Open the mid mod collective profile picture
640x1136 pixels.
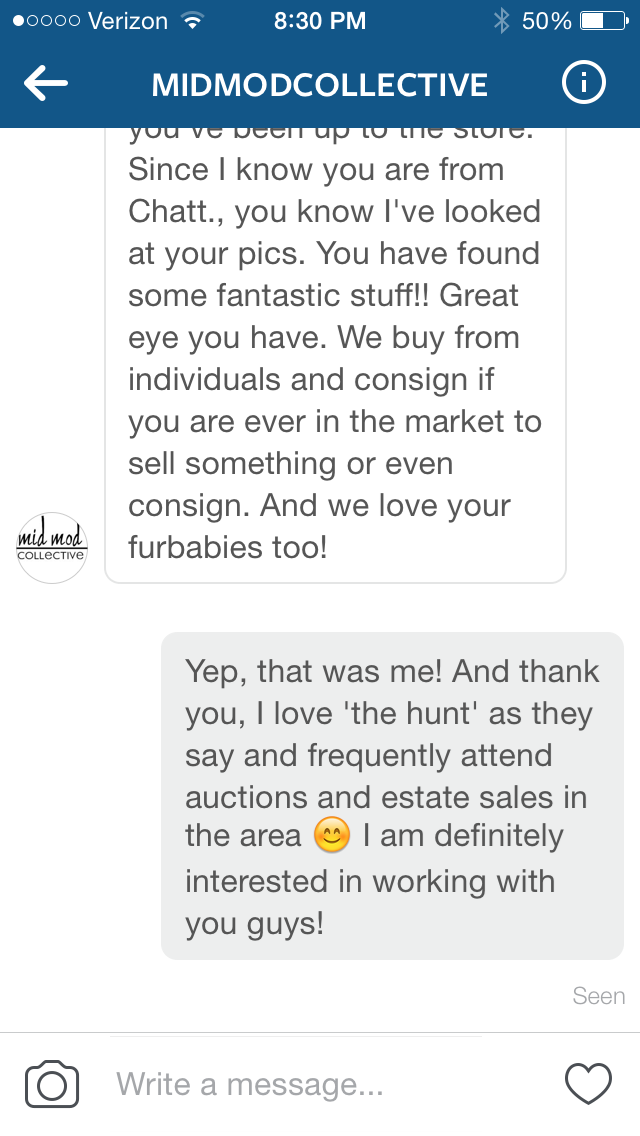(52, 547)
